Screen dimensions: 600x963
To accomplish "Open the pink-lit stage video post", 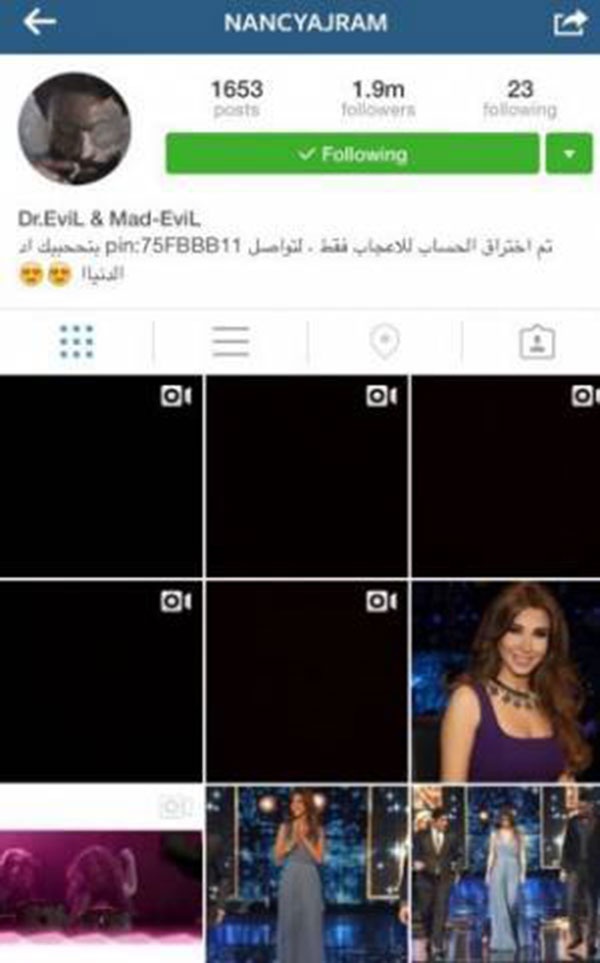I will click(100, 875).
